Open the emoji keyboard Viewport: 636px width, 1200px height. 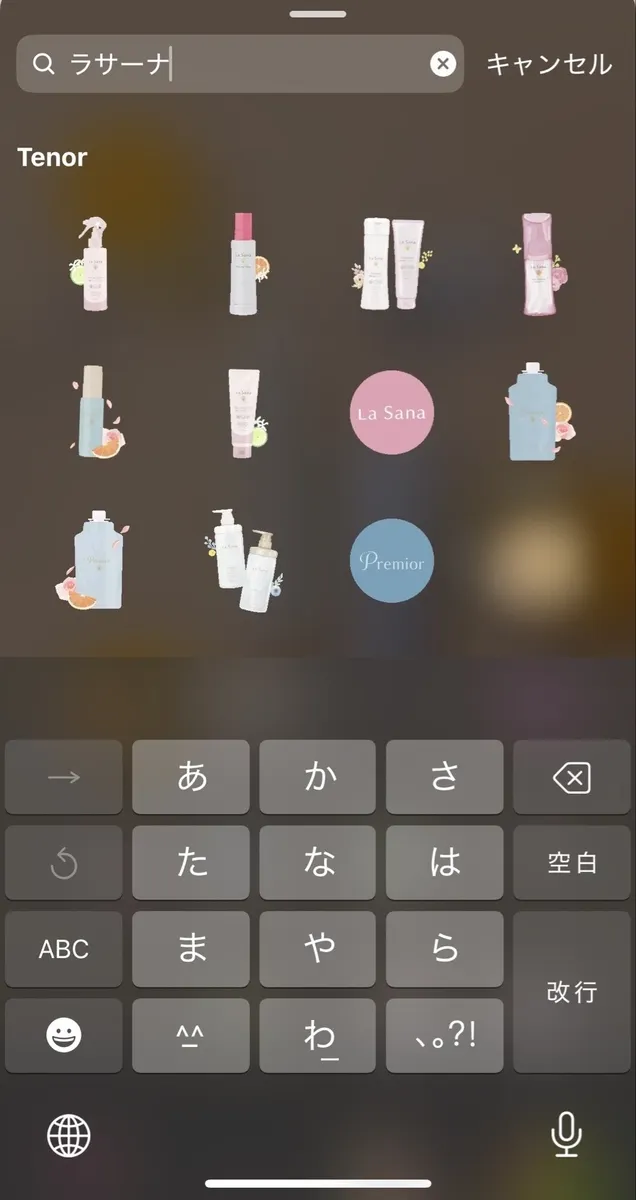coord(64,1035)
